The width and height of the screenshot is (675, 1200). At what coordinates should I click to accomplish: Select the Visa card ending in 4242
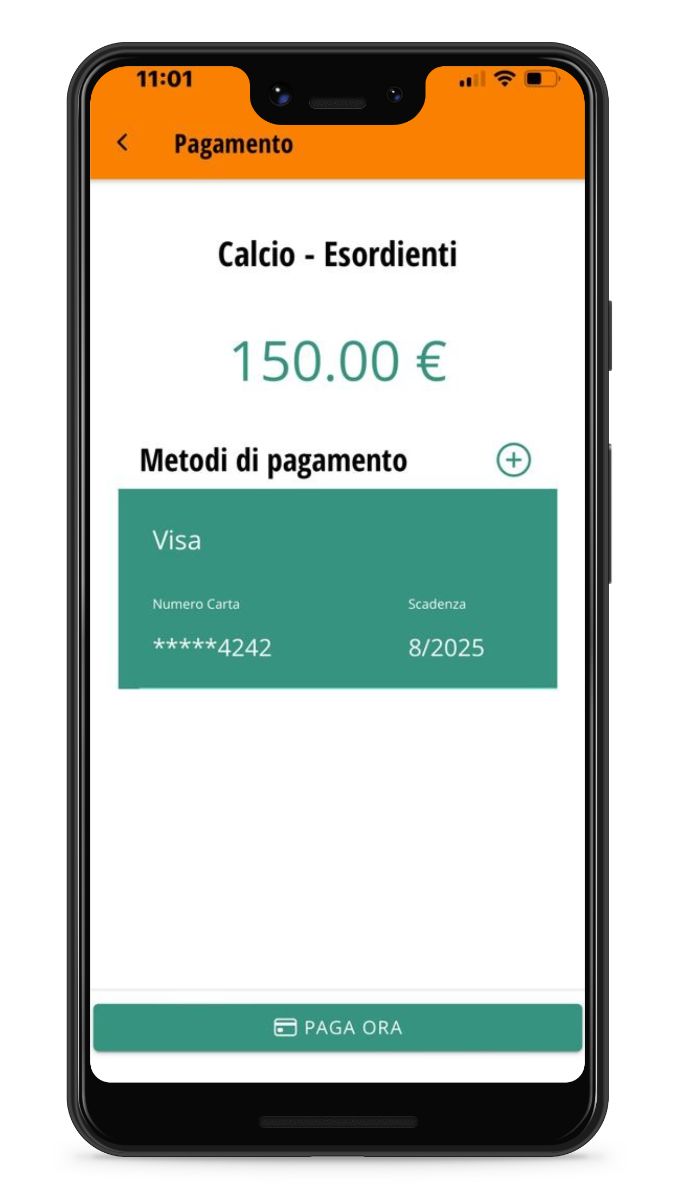point(338,588)
